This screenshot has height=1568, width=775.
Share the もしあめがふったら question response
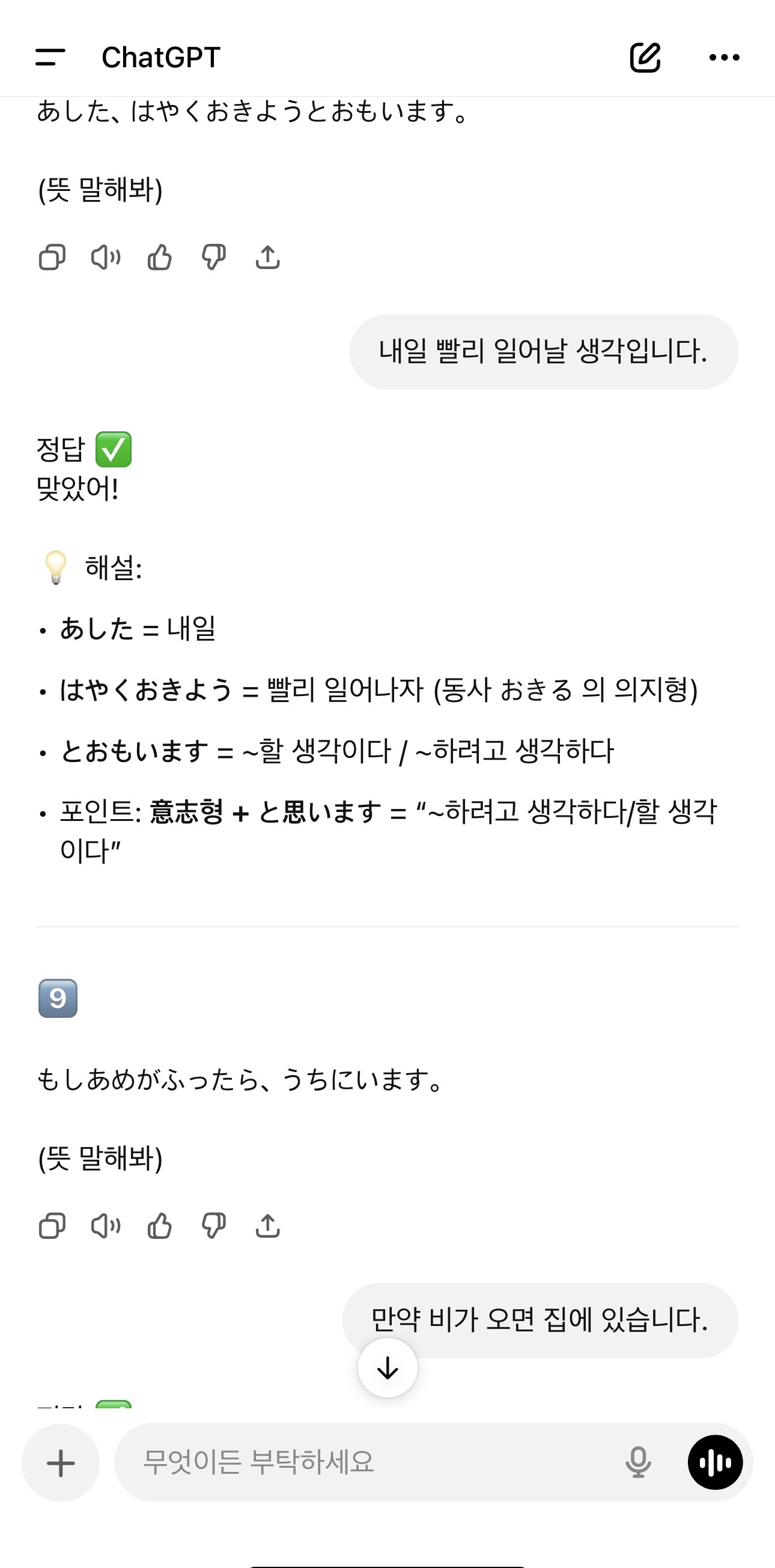click(x=268, y=1226)
